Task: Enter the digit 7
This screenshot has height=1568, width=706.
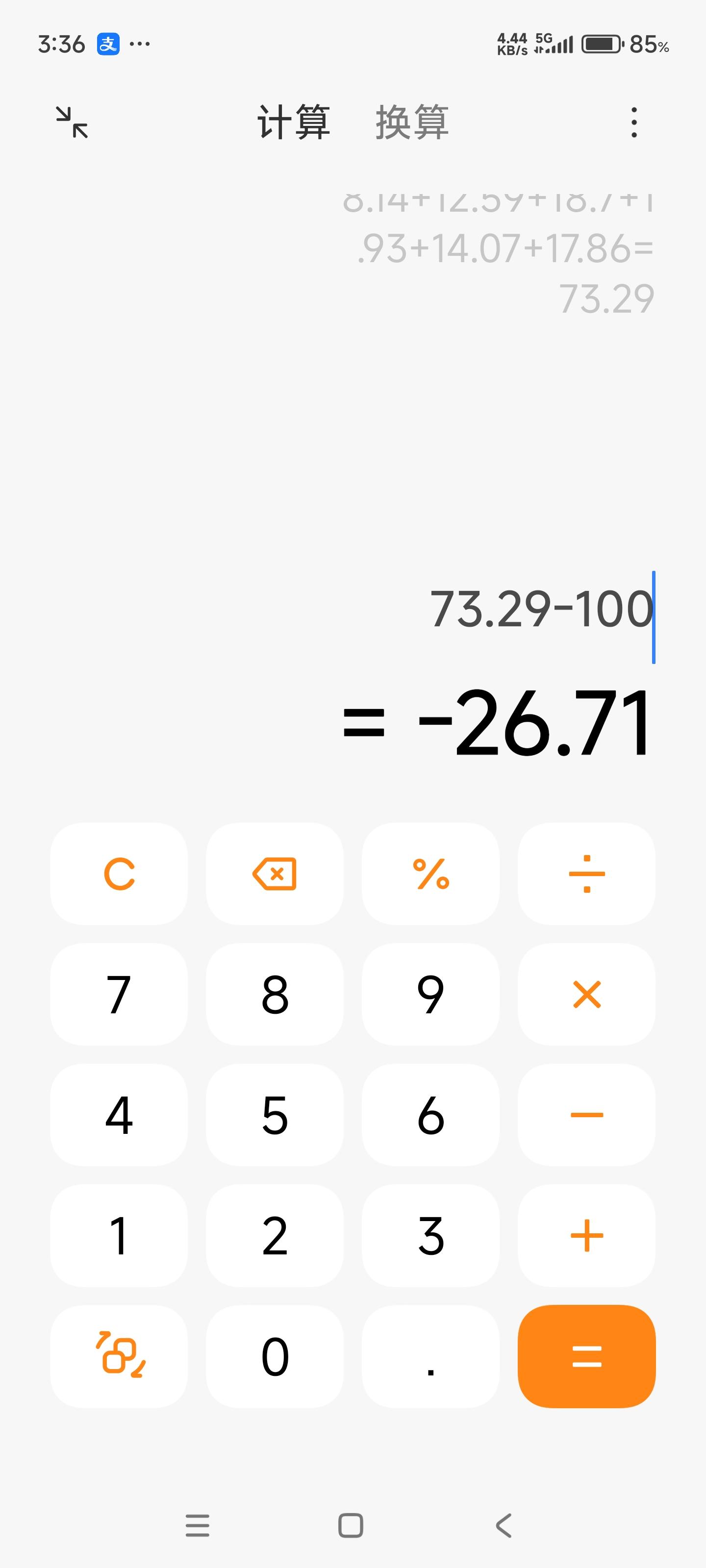Action: 119,994
